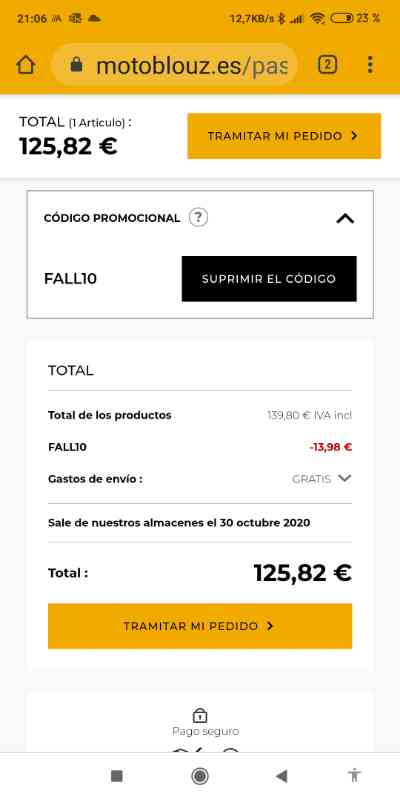The height and width of the screenshot is (800, 400).
Task: Open the accessibility shortcut button
Action: pyautogui.click(x=354, y=776)
